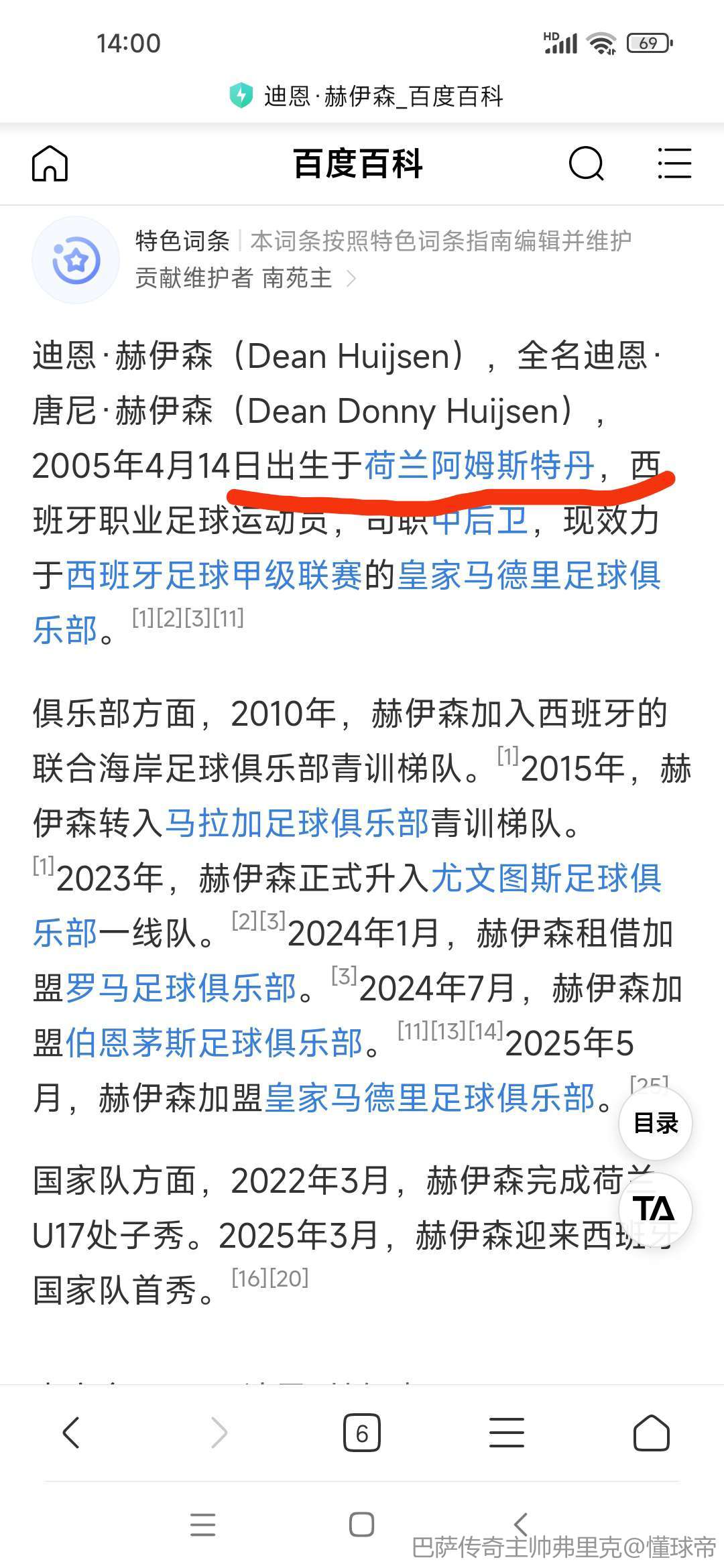Open the 罗马足球俱乐部 link

[181, 988]
